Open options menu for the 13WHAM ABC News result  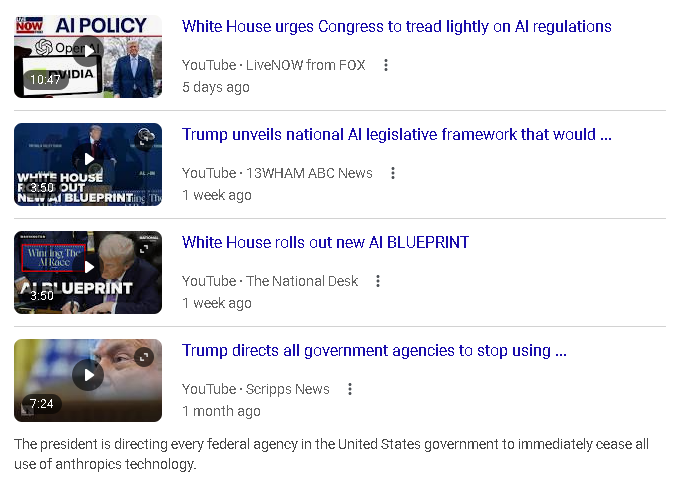(393, 173)
